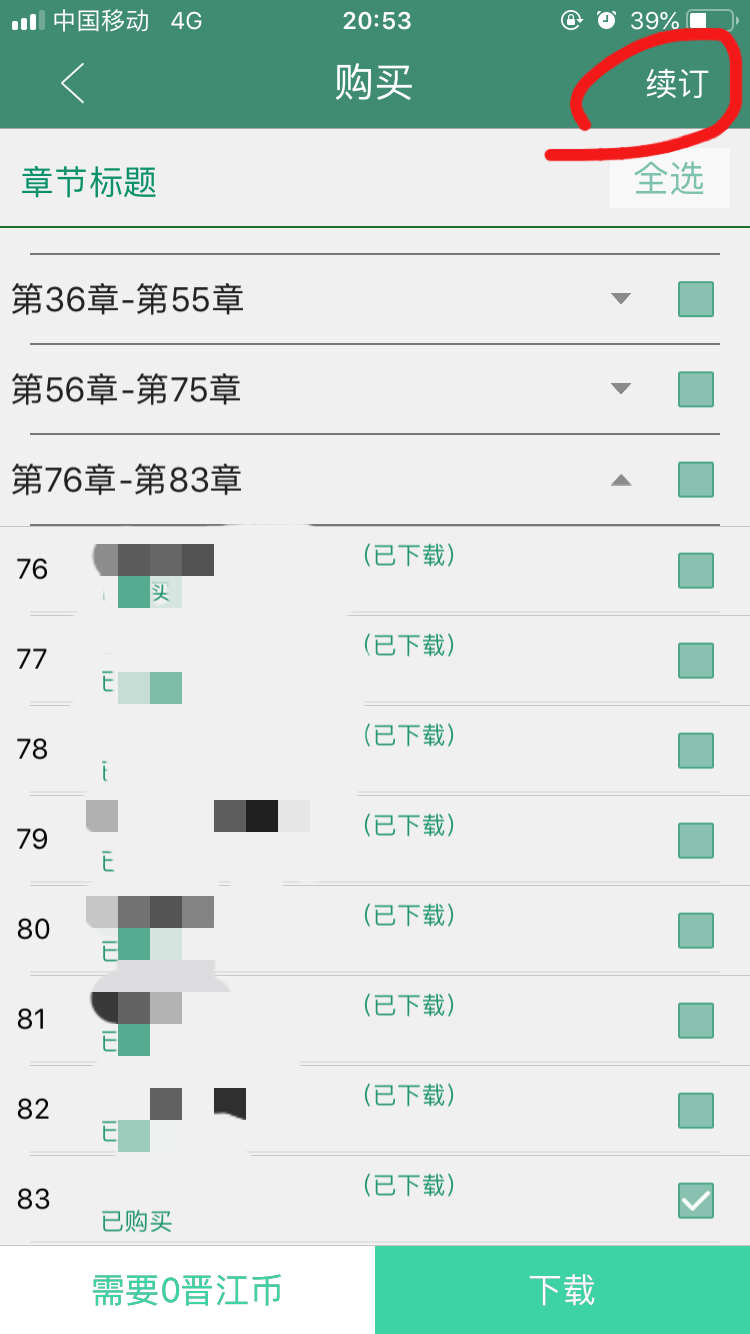The height and width of the screenshot is (1334, 750).
Task: Collapse the 第76章-第83章 group
Action: point(621,480)
